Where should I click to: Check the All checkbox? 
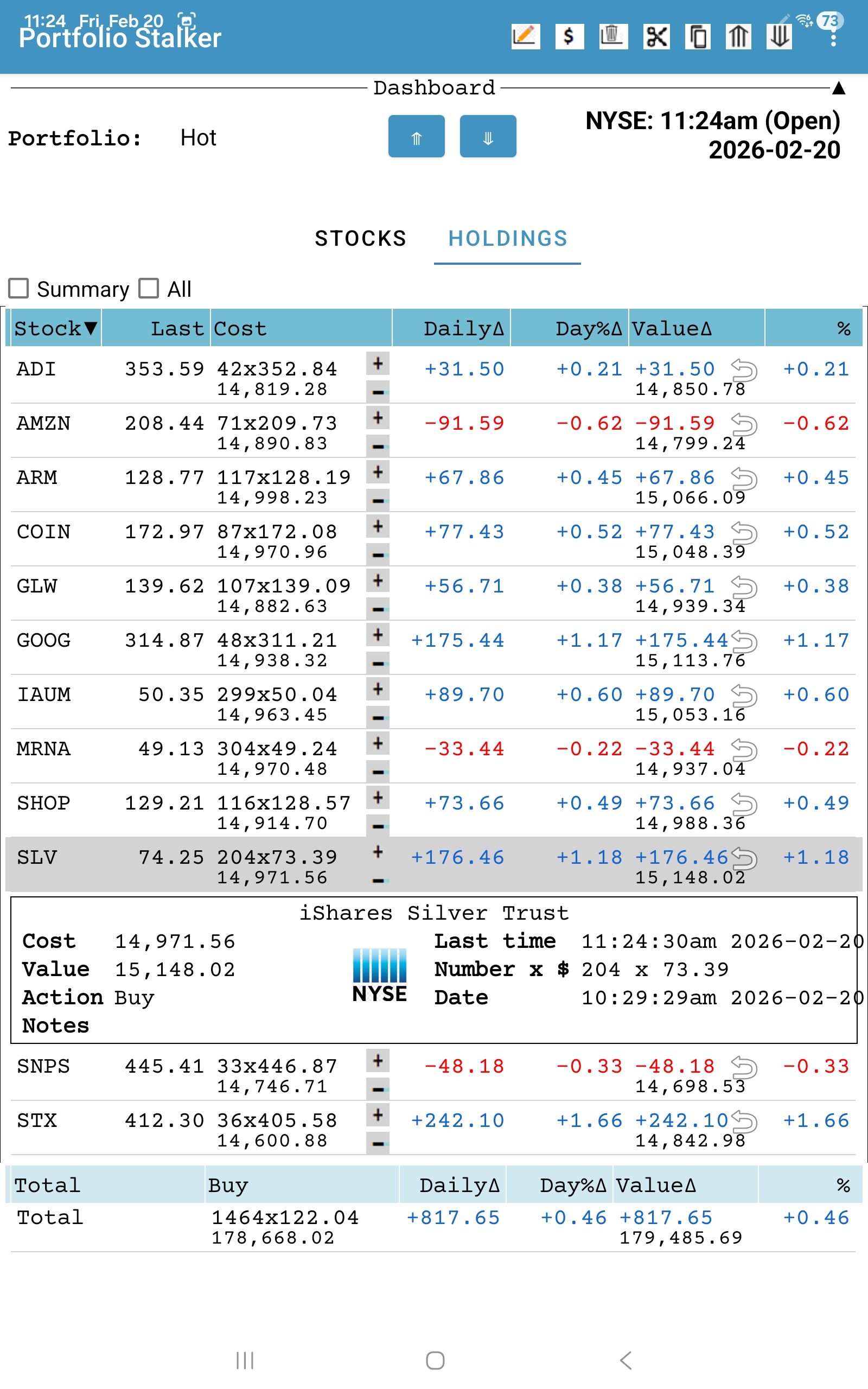pyautogui.click(x=149, y=289)
